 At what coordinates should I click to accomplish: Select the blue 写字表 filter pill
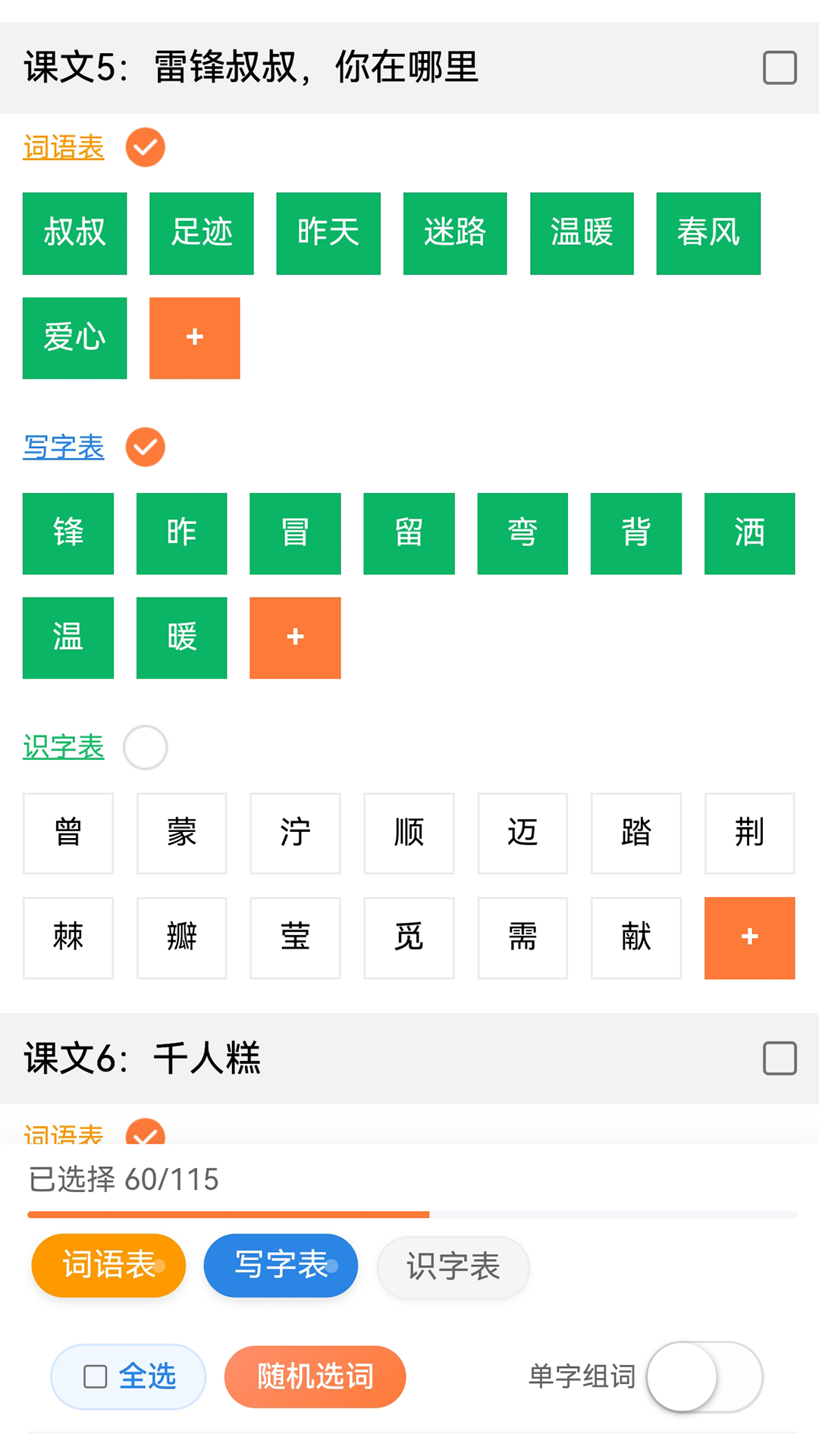(x=280, y=1265)
